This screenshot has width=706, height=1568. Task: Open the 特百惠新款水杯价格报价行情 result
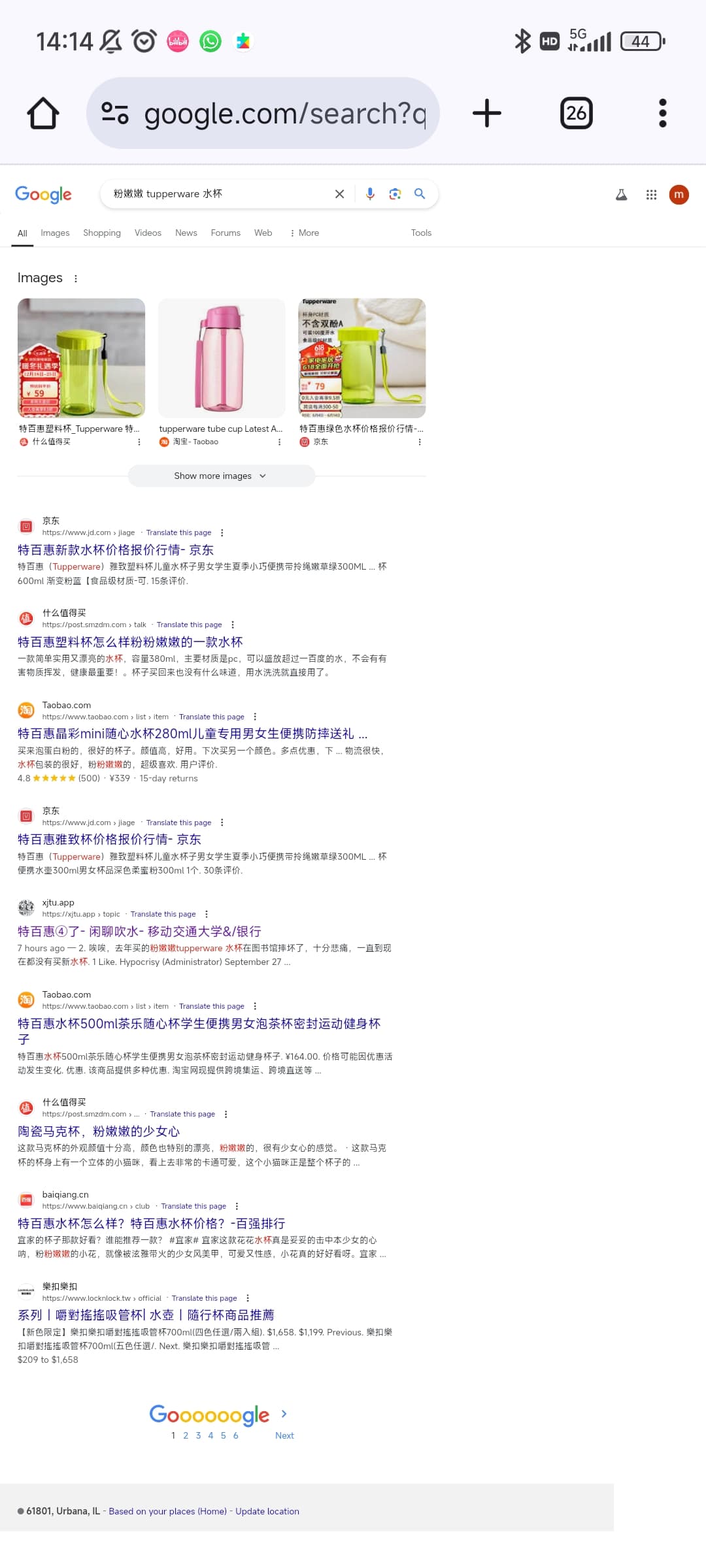tap(116, 549)
